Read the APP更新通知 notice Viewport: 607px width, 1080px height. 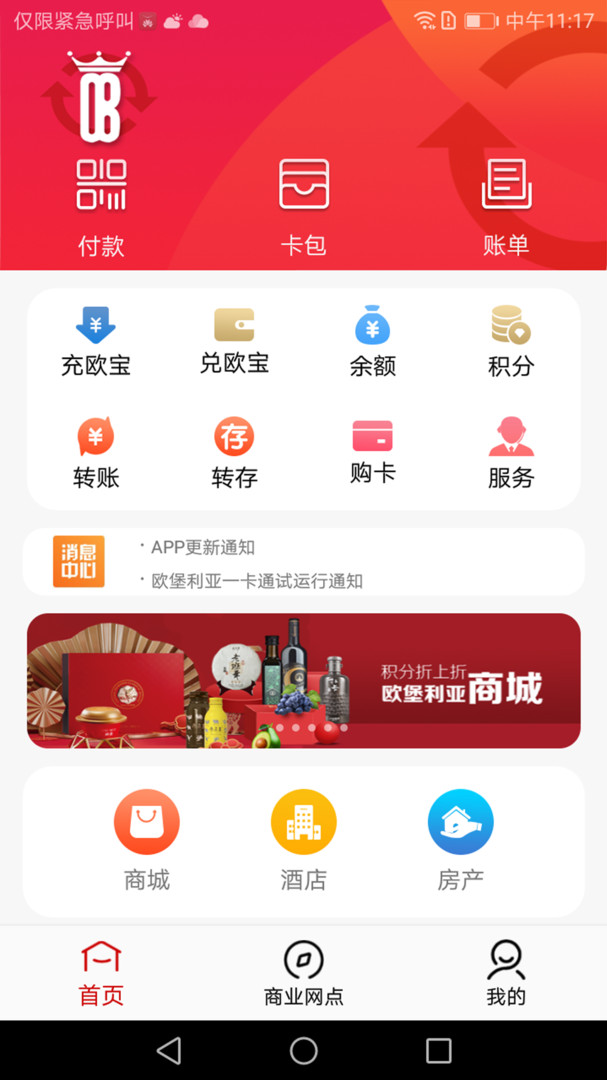coord(203,548)
